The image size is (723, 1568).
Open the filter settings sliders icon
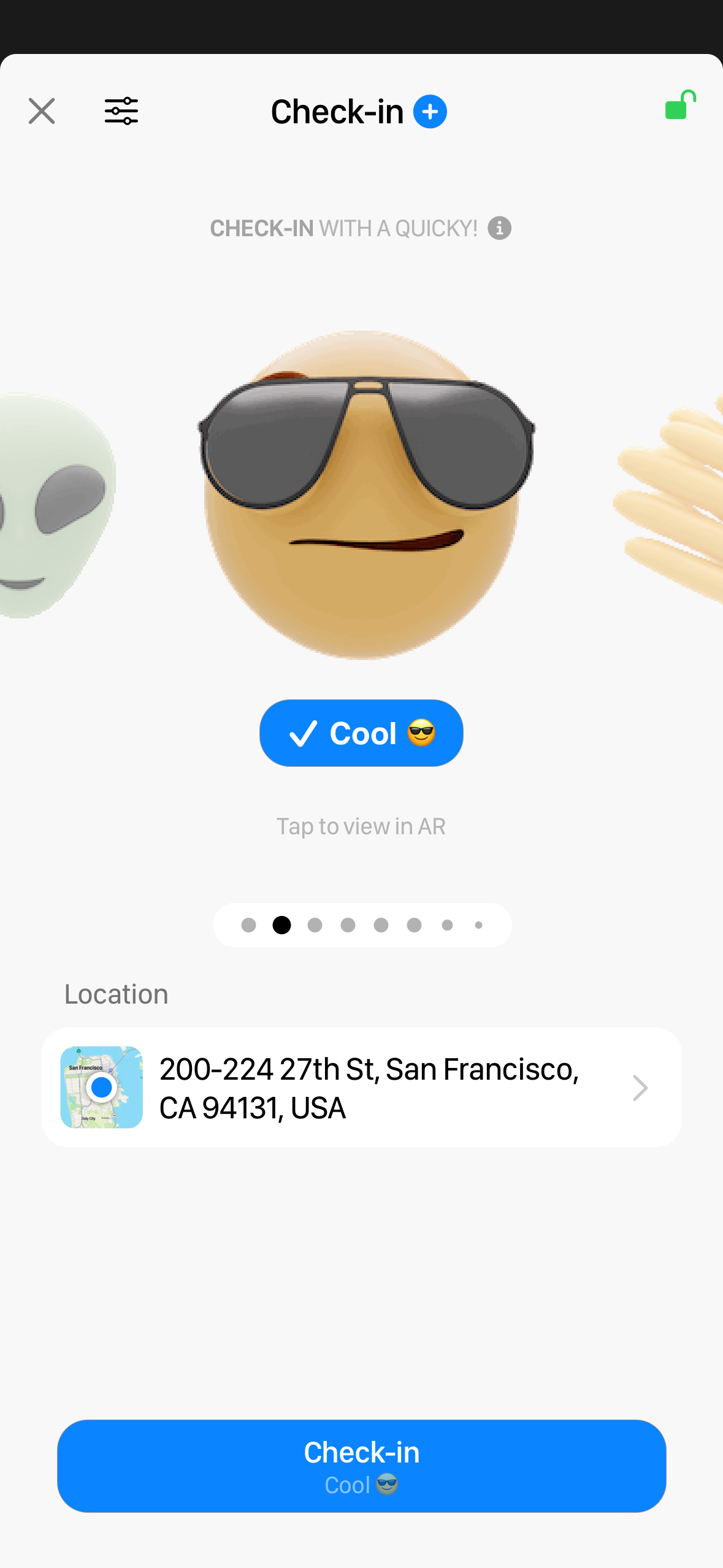[121, 111]
